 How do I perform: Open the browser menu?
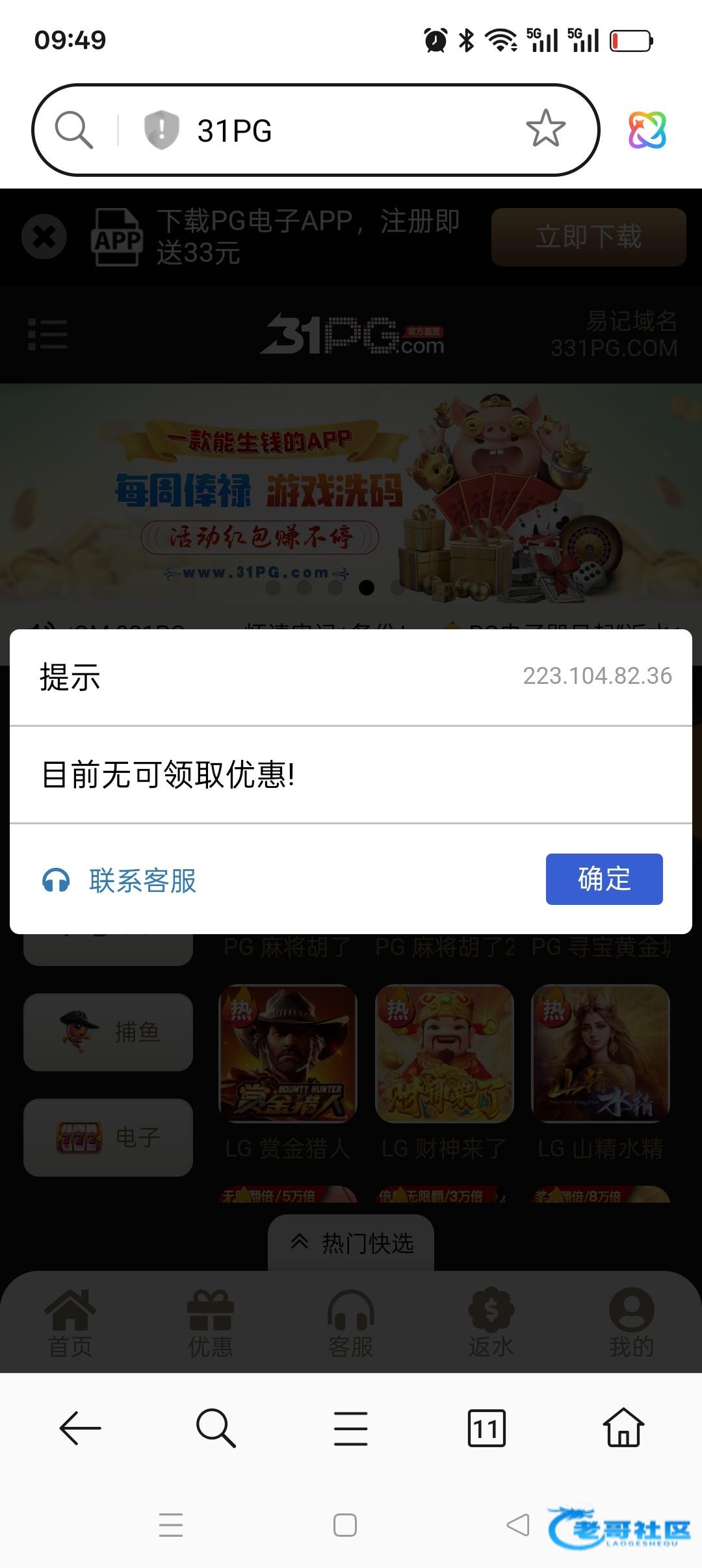point(351,1428)
